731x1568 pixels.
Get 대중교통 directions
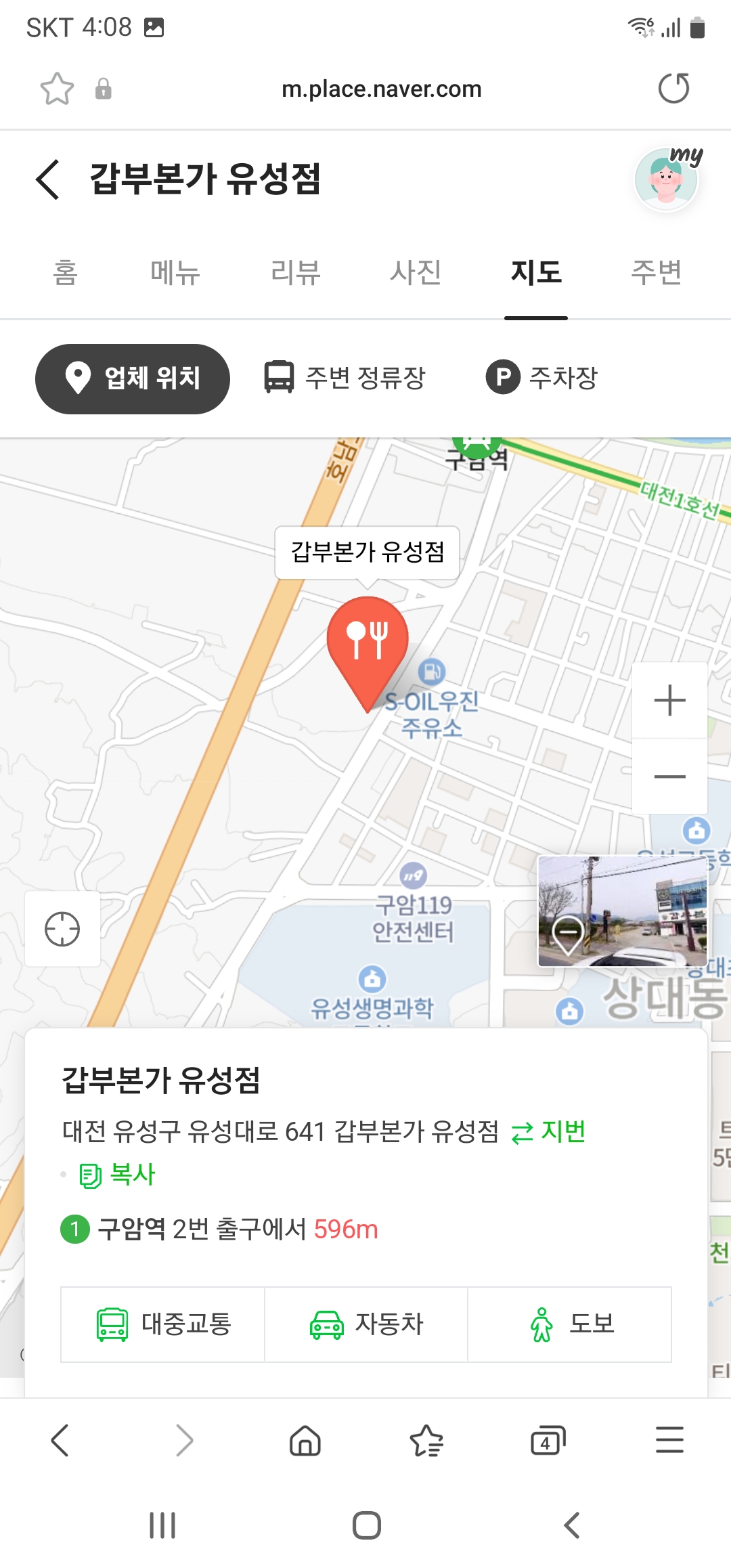click(162, 1324)
